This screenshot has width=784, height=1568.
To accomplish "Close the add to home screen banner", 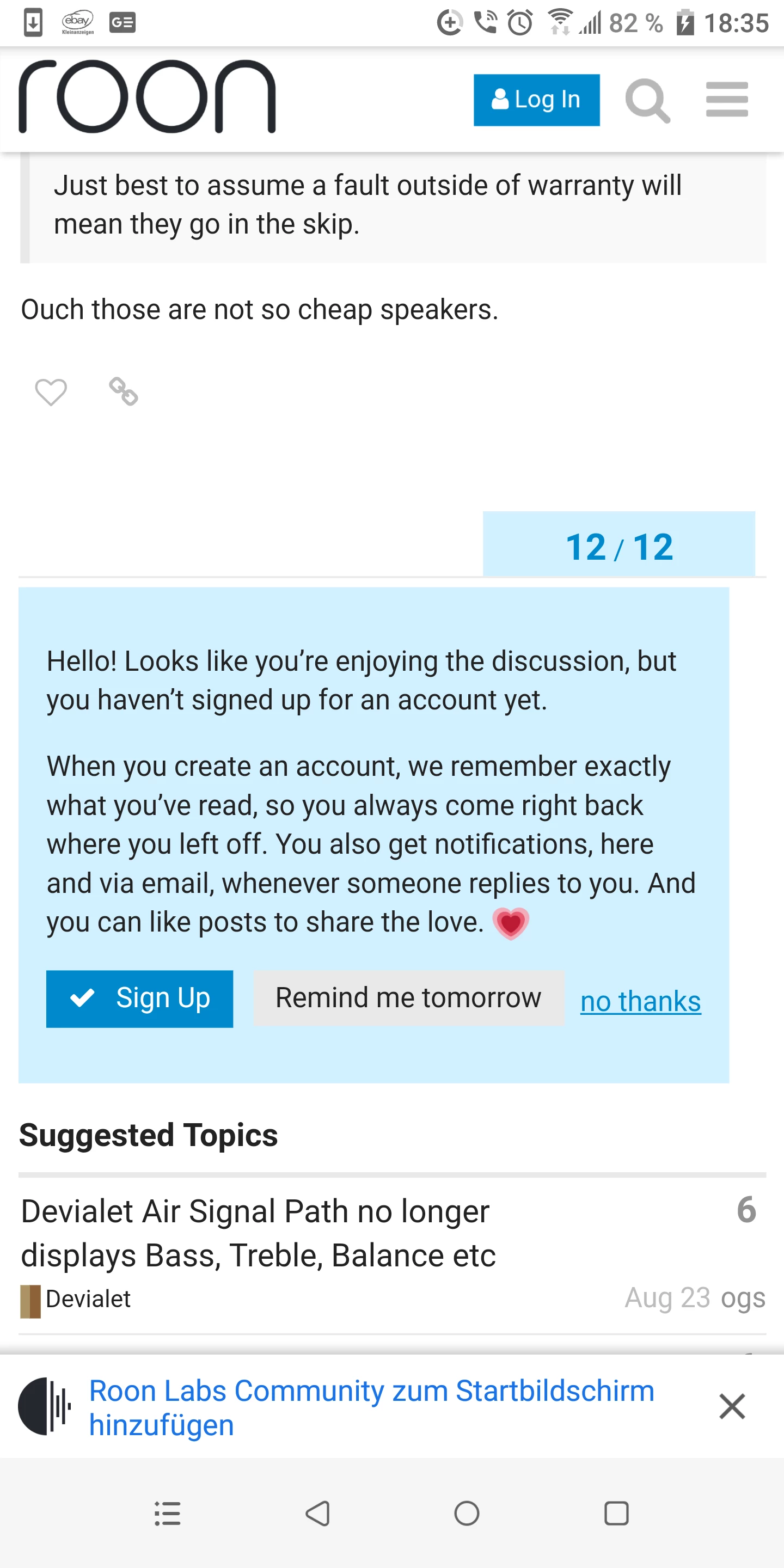I will (x=732, y=1406).
